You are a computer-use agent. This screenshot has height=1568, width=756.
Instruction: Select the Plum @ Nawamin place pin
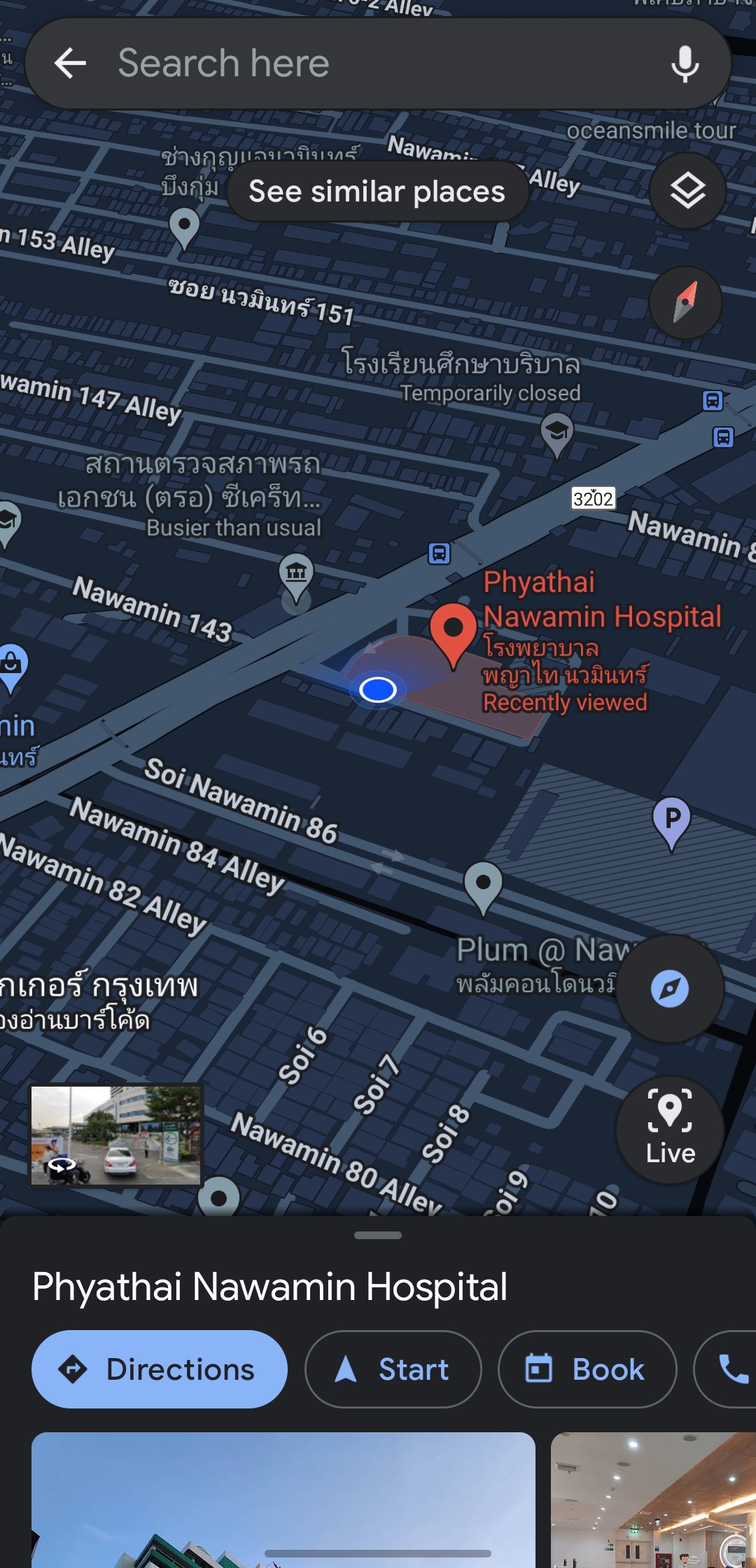[483, 885]
